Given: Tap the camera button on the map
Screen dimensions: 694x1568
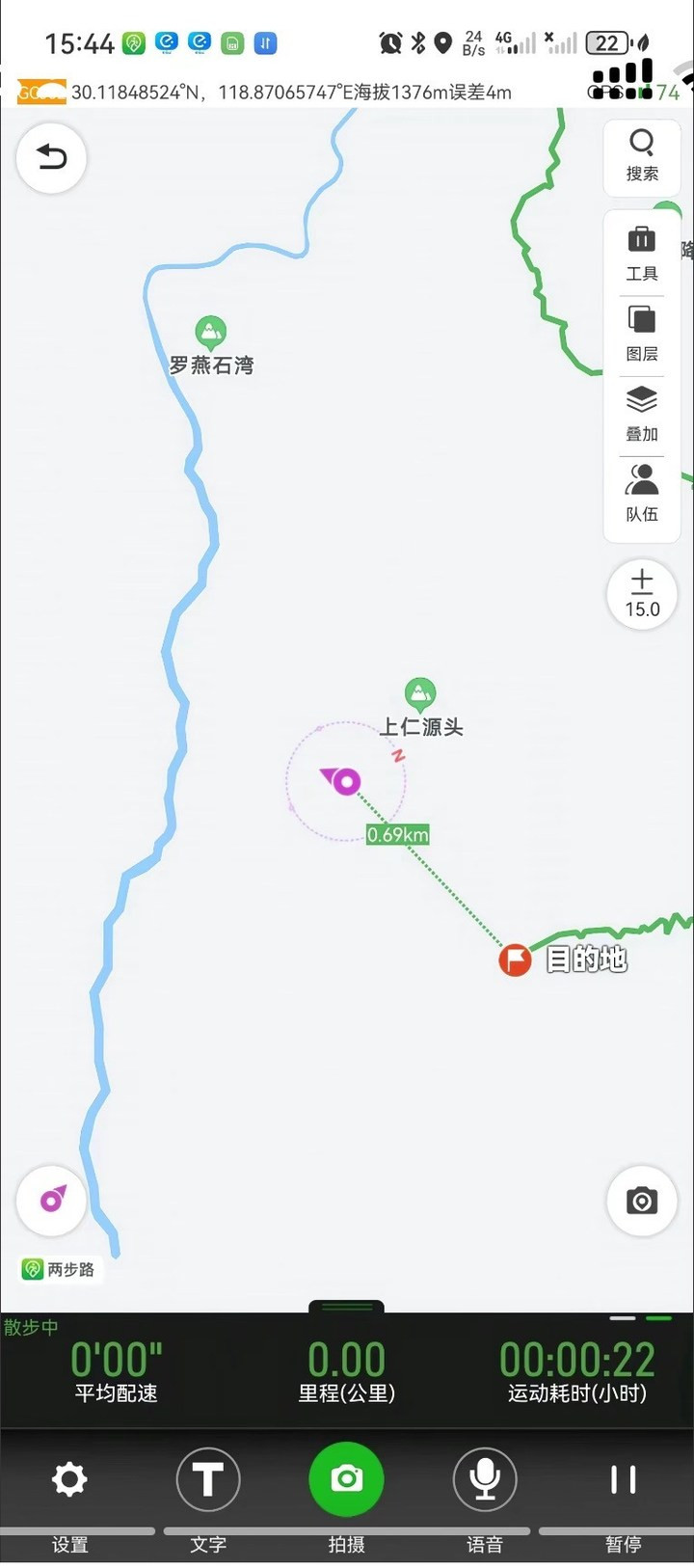Looking at the screenshot, I should (642, 1201).
